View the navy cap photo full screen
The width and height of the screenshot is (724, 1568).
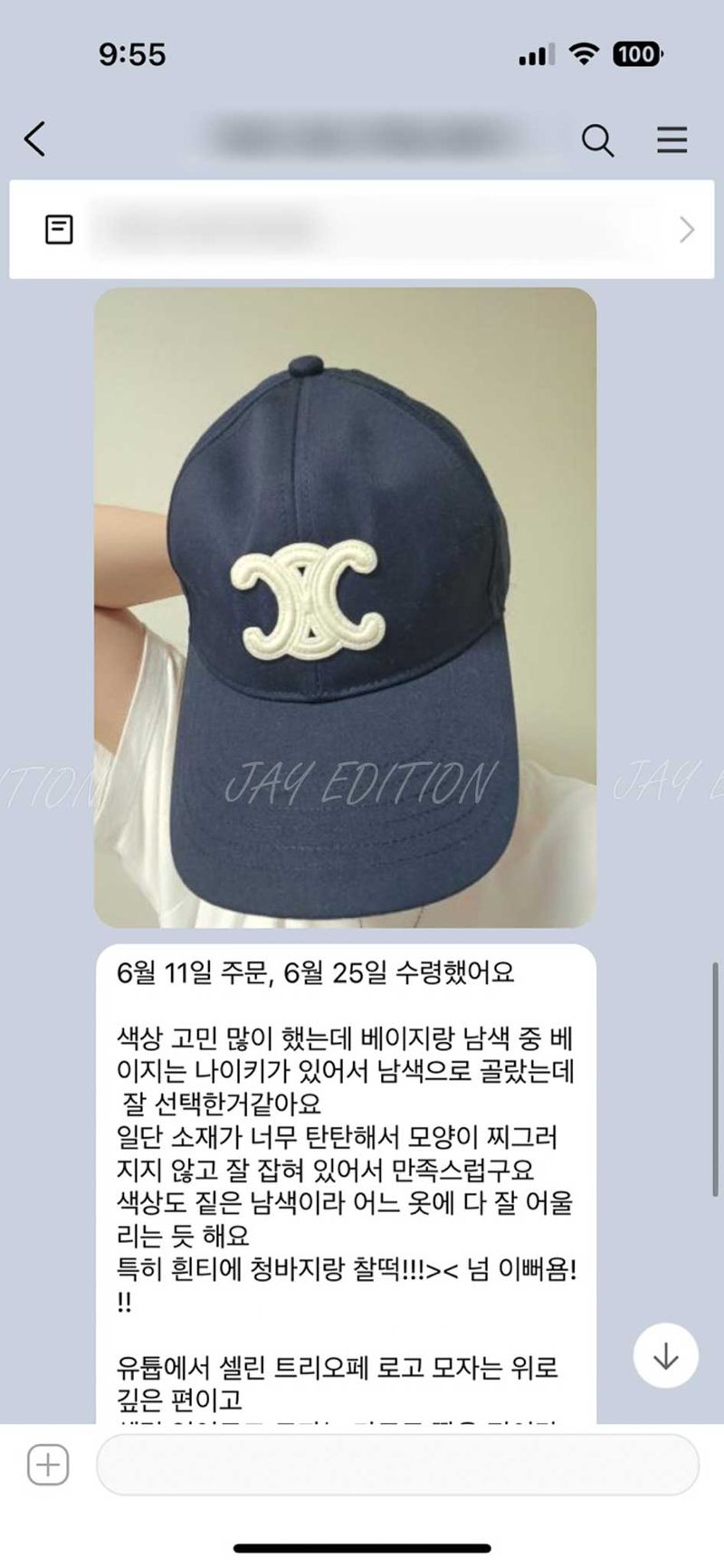pos(345,607)
